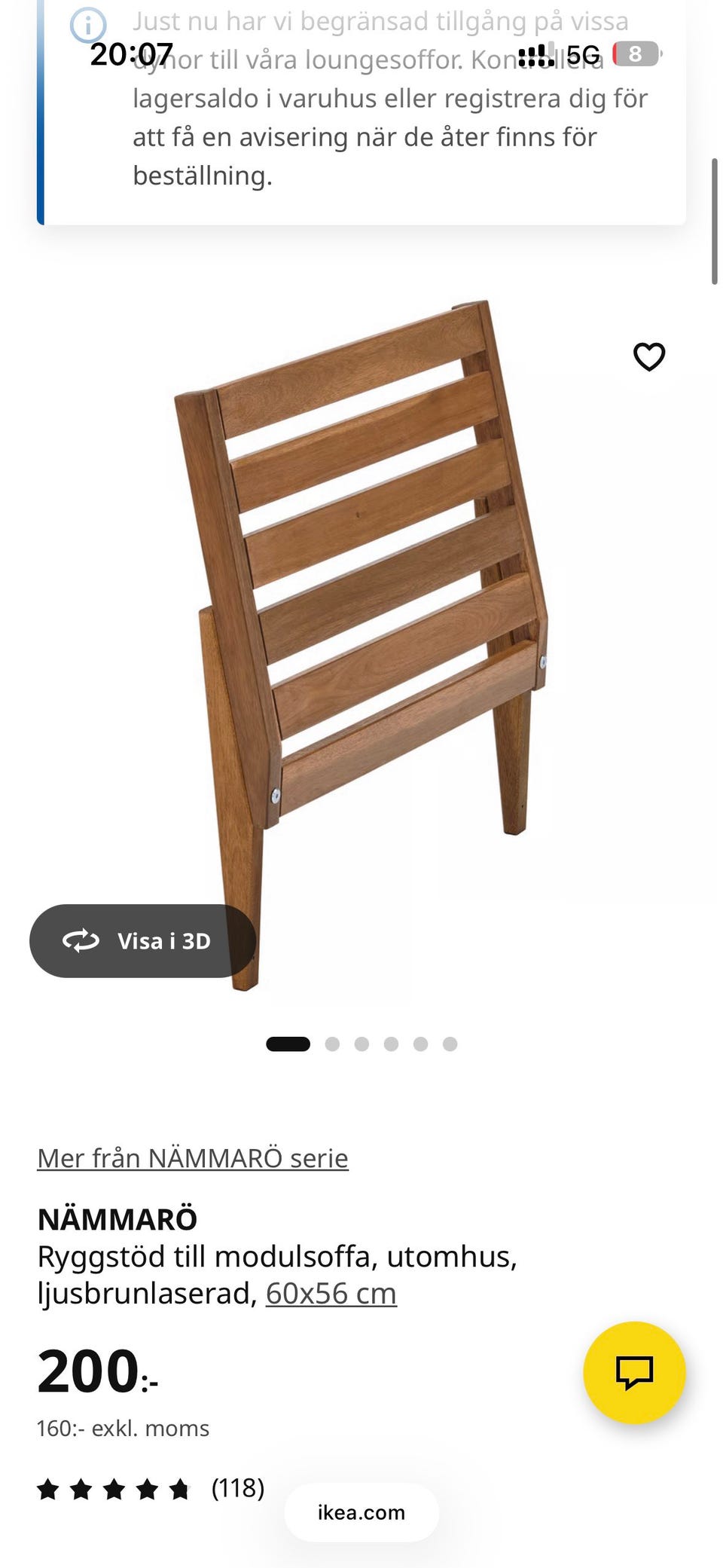The height and width of the screenshot is (1568, 723).
Task: Save NÄMMARÖ to favorites with the heart icon
Action: click(x=649, y=356)
